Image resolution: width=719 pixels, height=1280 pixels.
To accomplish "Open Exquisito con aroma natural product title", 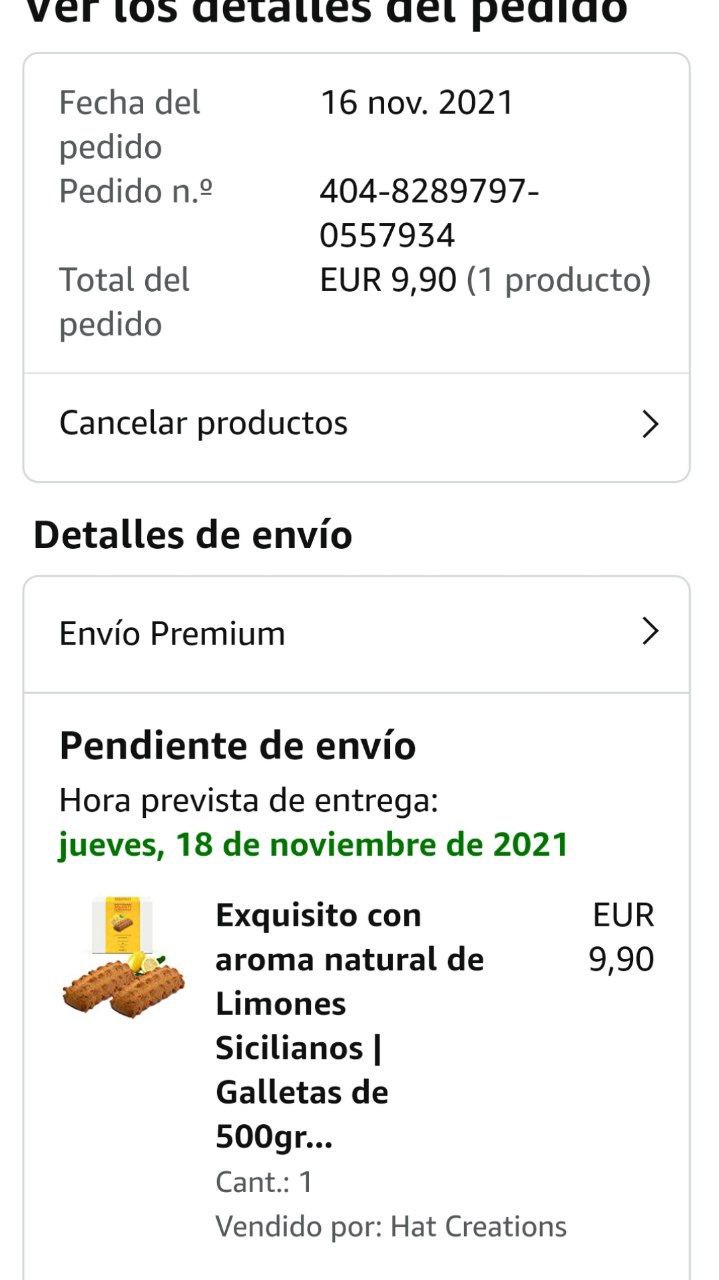I will point(350,1025).
